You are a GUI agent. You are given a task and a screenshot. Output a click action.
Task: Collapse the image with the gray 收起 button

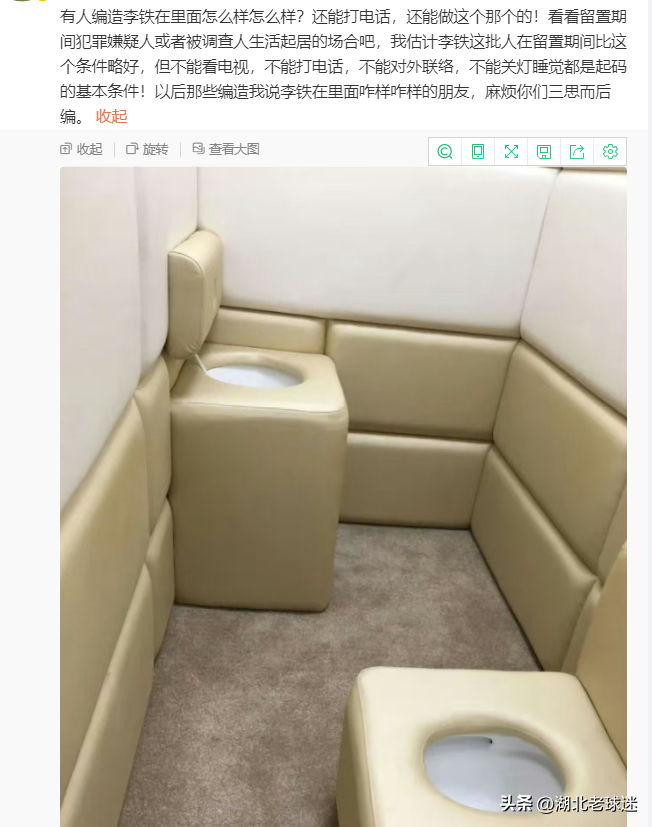(81, 149)
